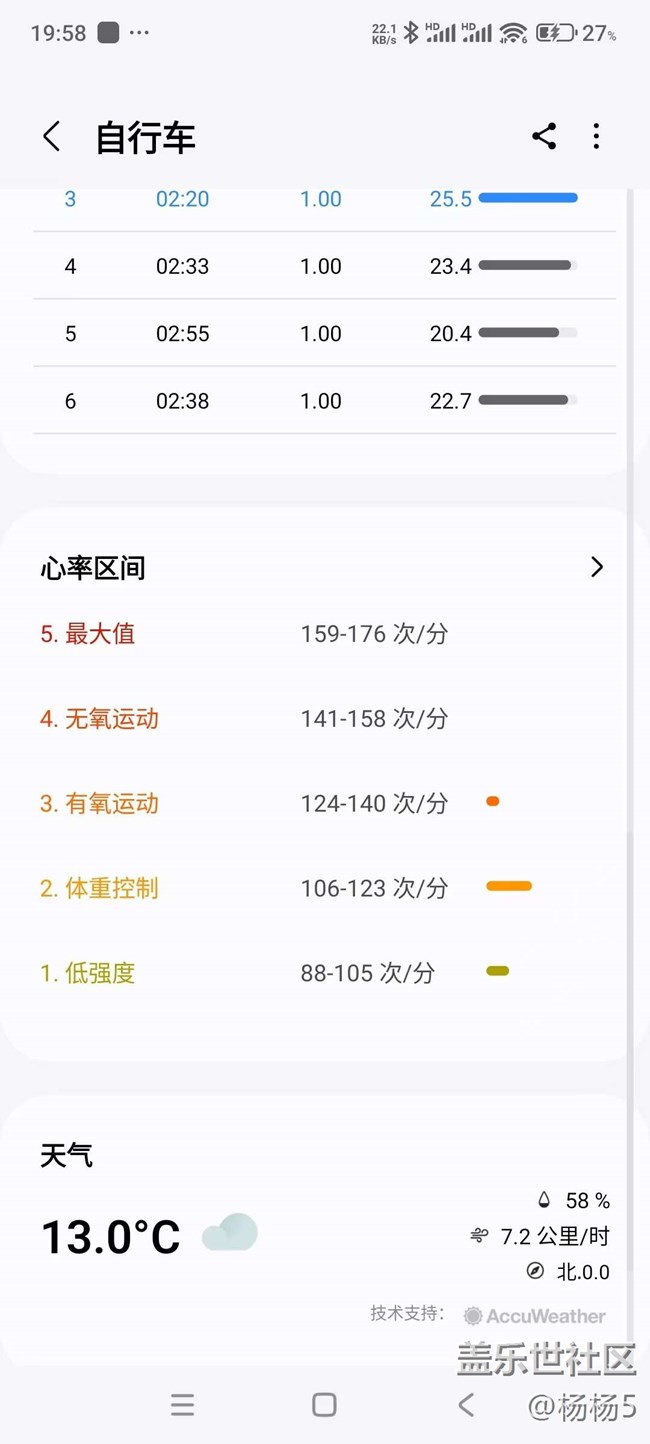The width and height of the screenshot is (650, 1444).
Task: Share this cycling workout
Action: (x=544, y=137)
